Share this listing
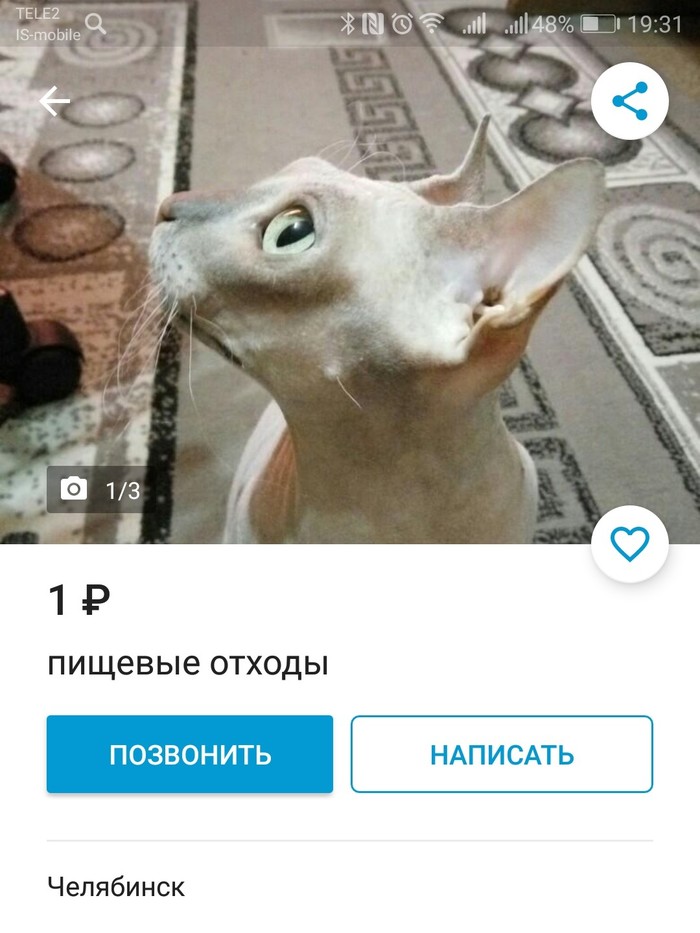Image resolution: width=700 pixels, height=933 pixels. tap(630, 101)
